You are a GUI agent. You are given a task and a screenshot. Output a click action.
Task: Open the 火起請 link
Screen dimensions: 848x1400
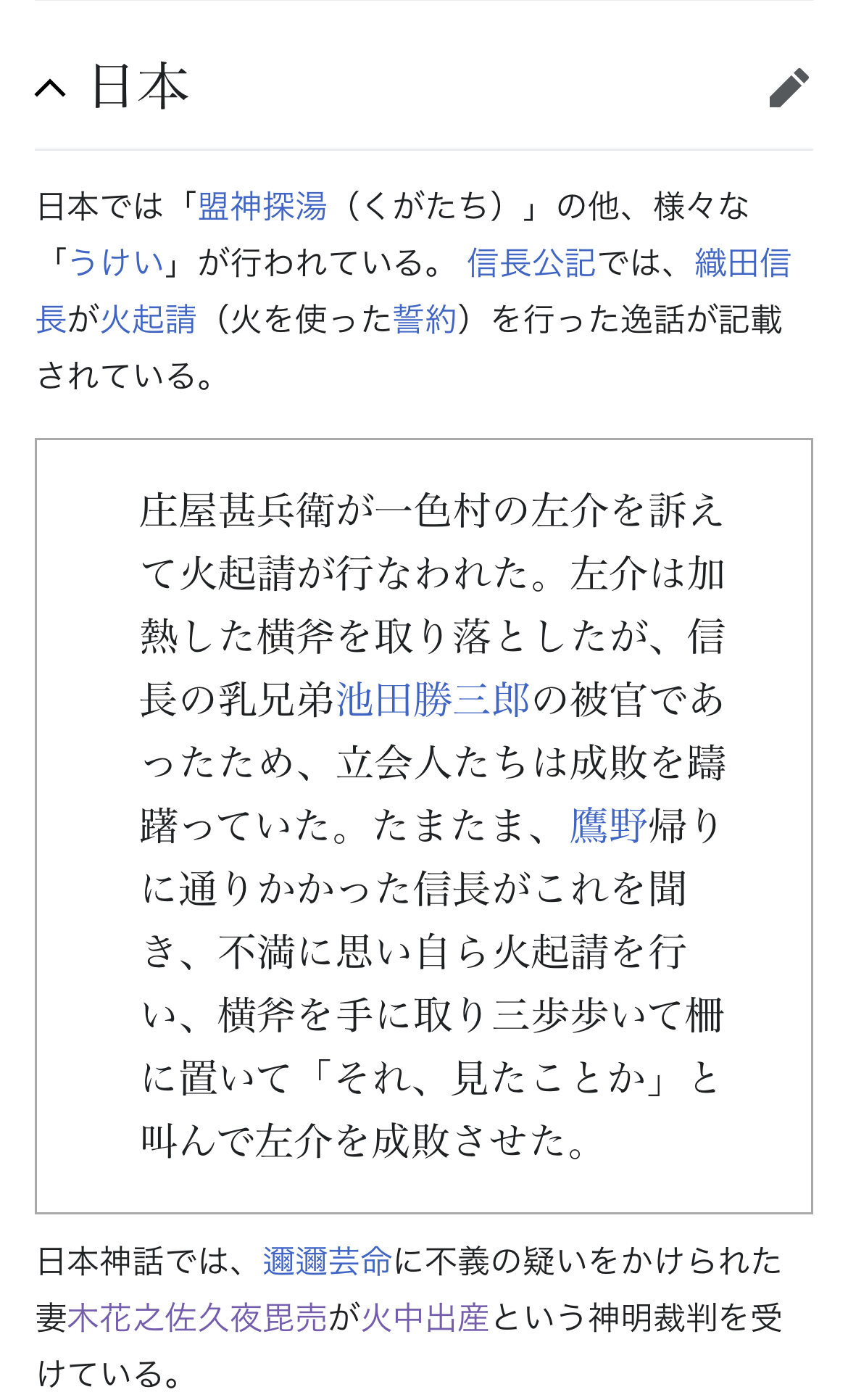149,320
